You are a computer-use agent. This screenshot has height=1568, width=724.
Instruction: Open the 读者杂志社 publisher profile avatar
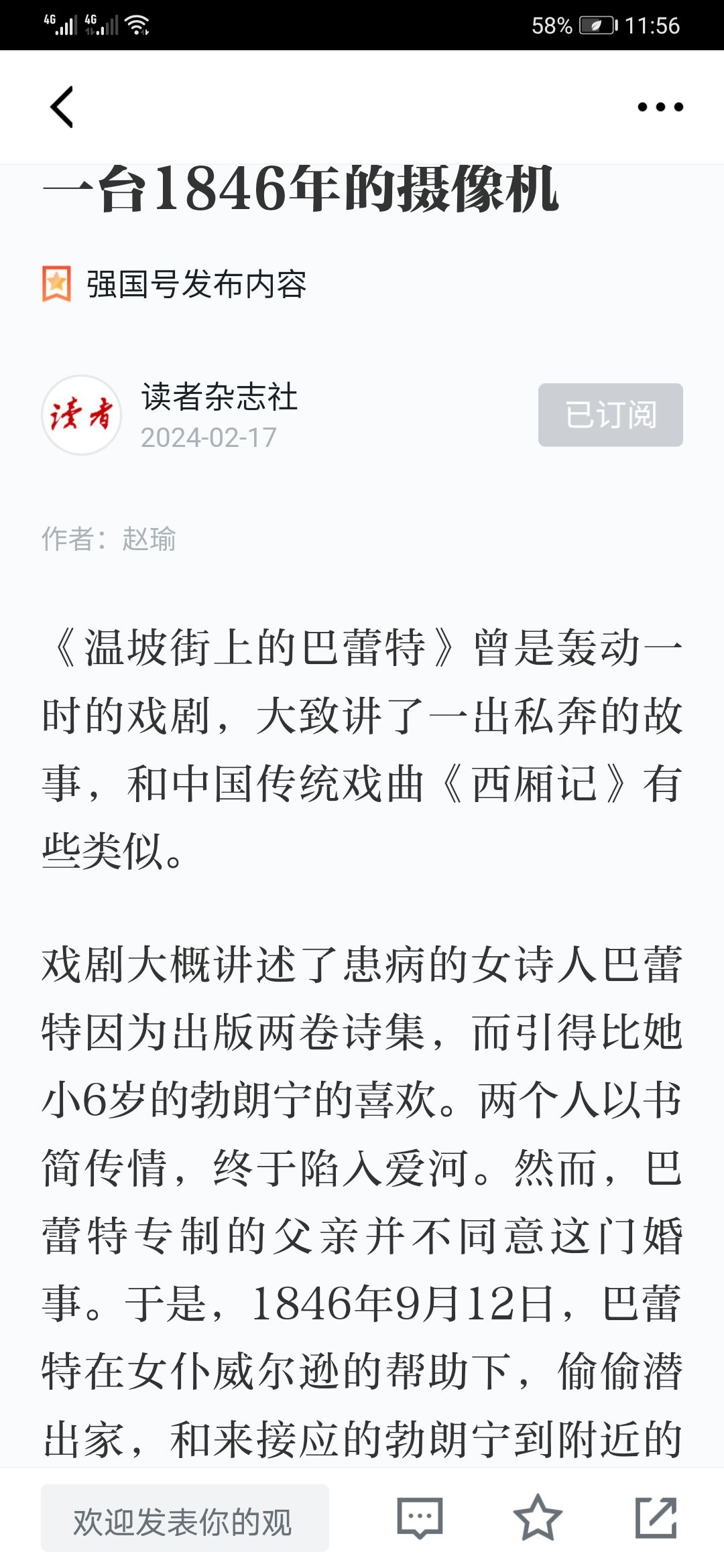tap(82, 415)
